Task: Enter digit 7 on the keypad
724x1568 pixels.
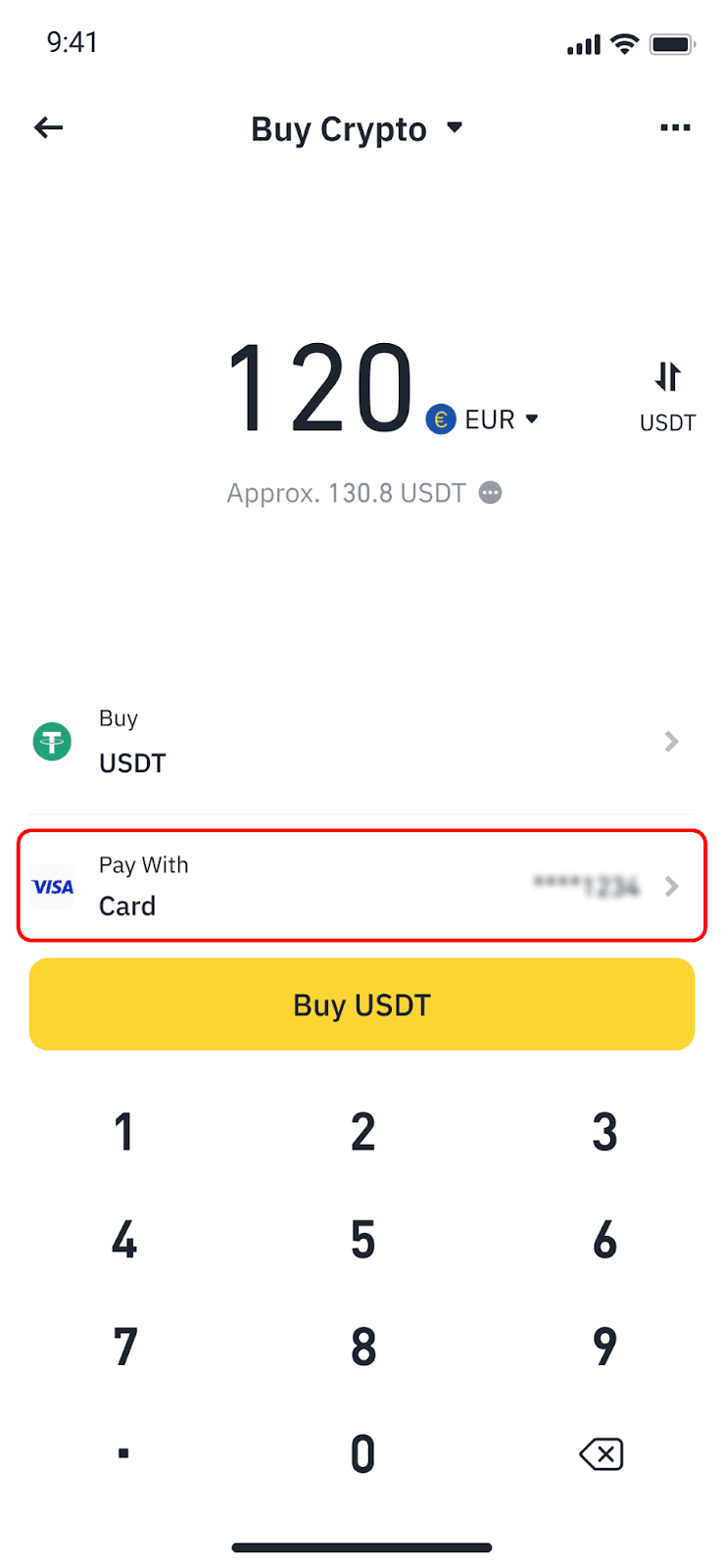Action: coord(124,1347)
